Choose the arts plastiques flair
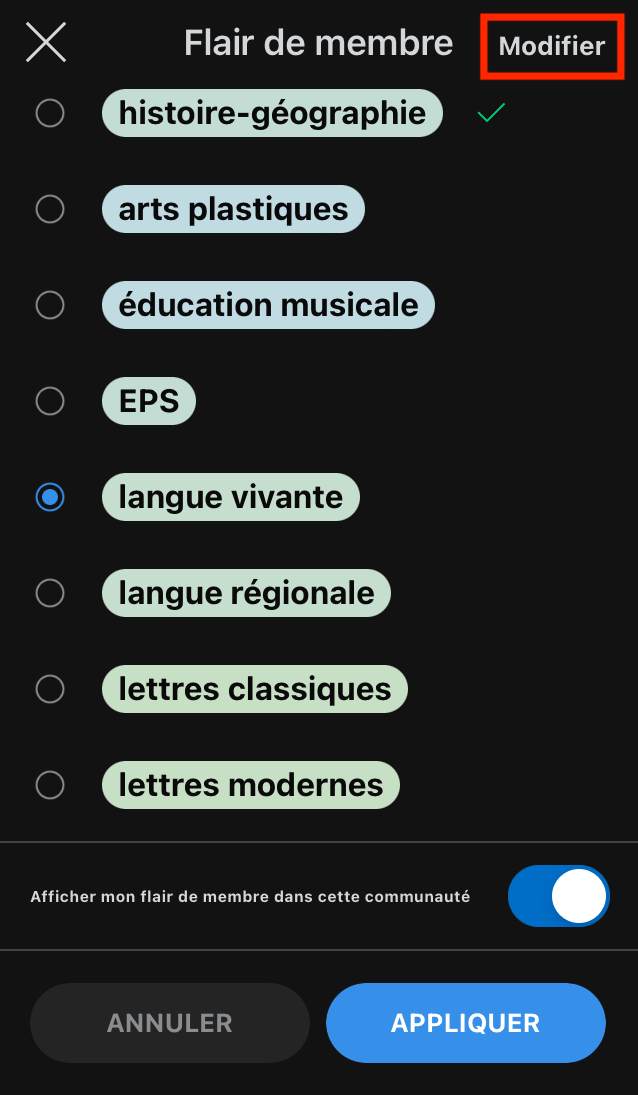This screenshot has width=638, height=1095. point(50,209)
